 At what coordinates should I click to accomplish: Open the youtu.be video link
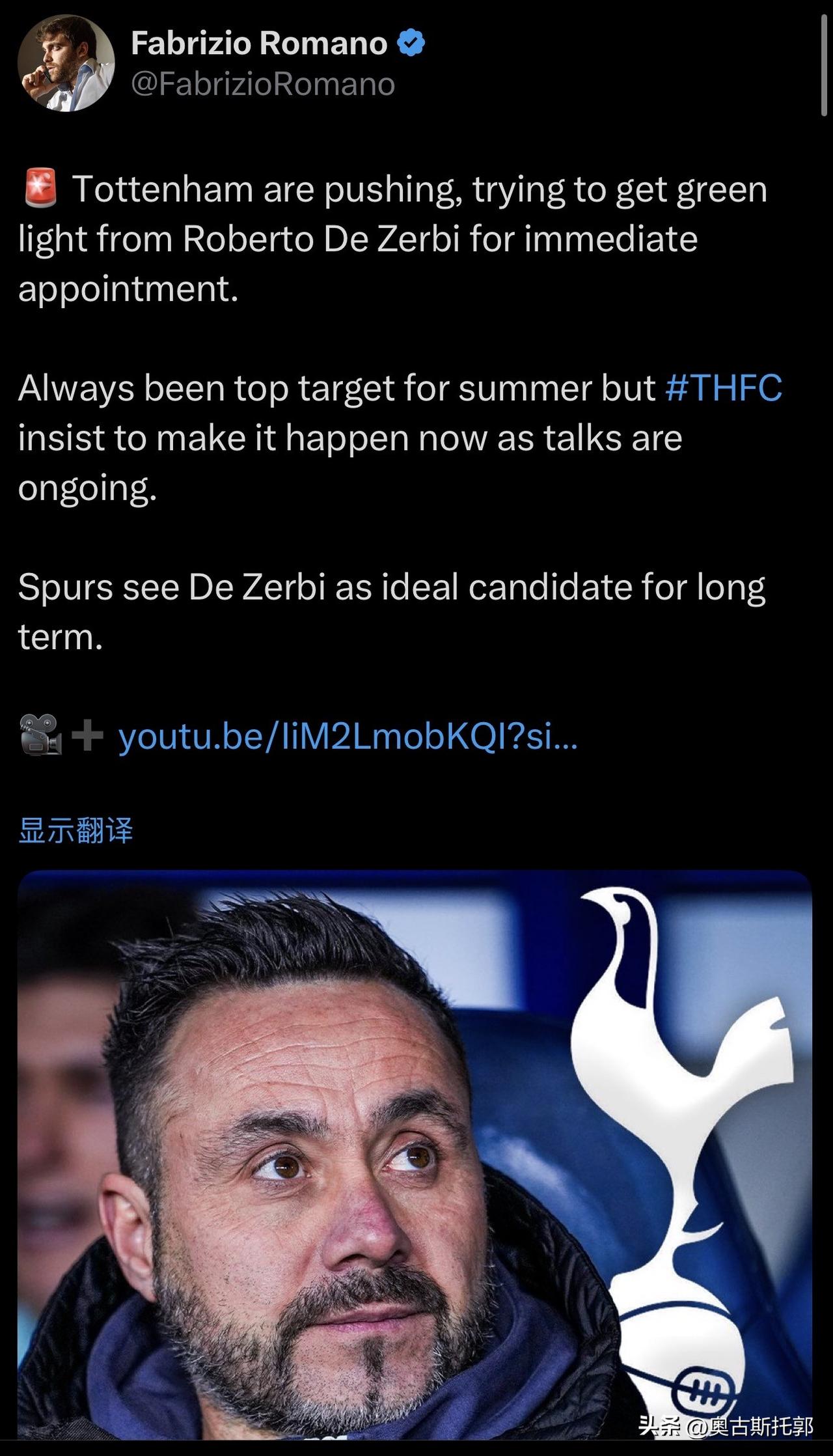click(348, 736)
